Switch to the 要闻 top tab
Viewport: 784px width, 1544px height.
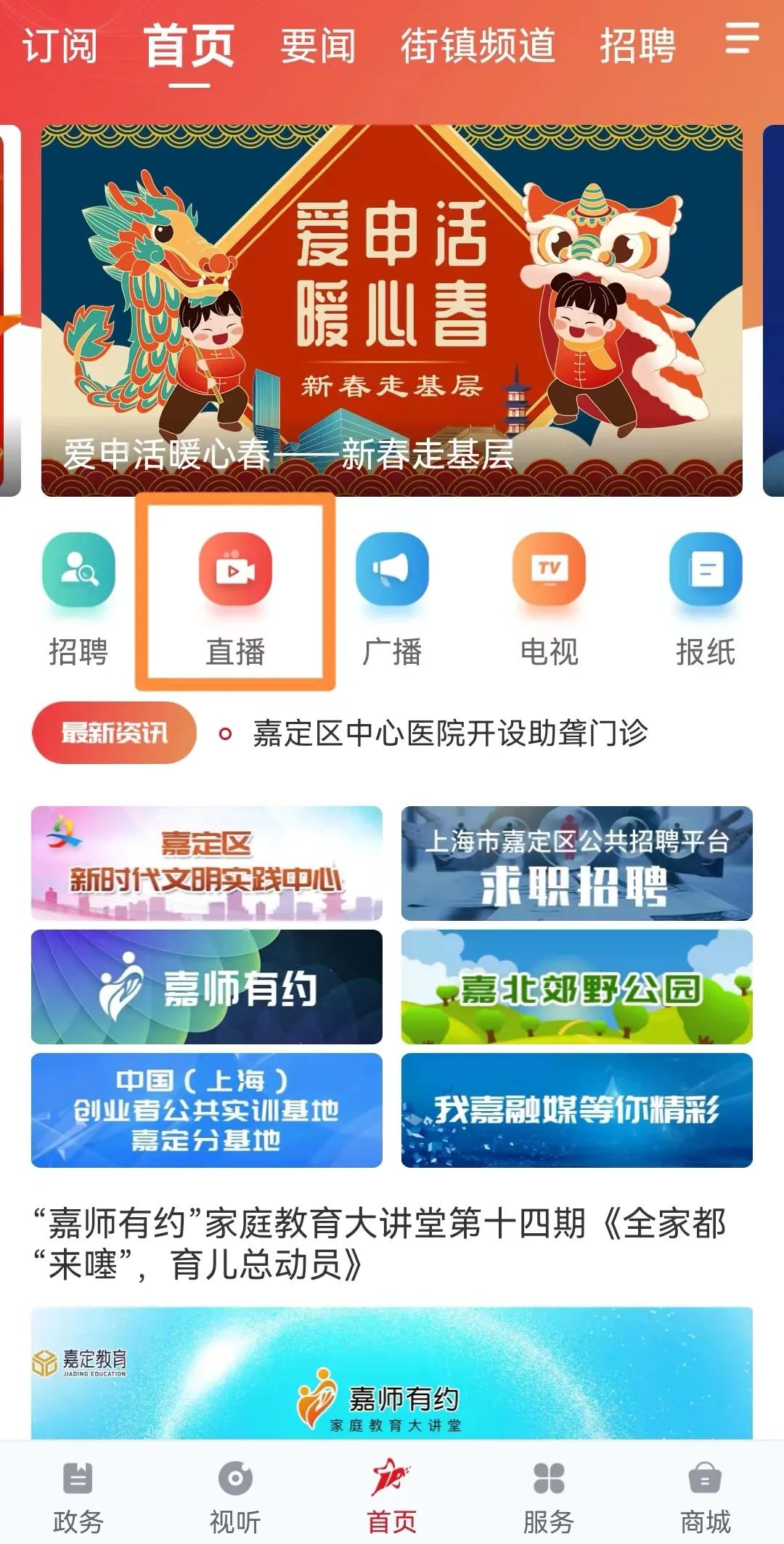[x=318, y=45]
